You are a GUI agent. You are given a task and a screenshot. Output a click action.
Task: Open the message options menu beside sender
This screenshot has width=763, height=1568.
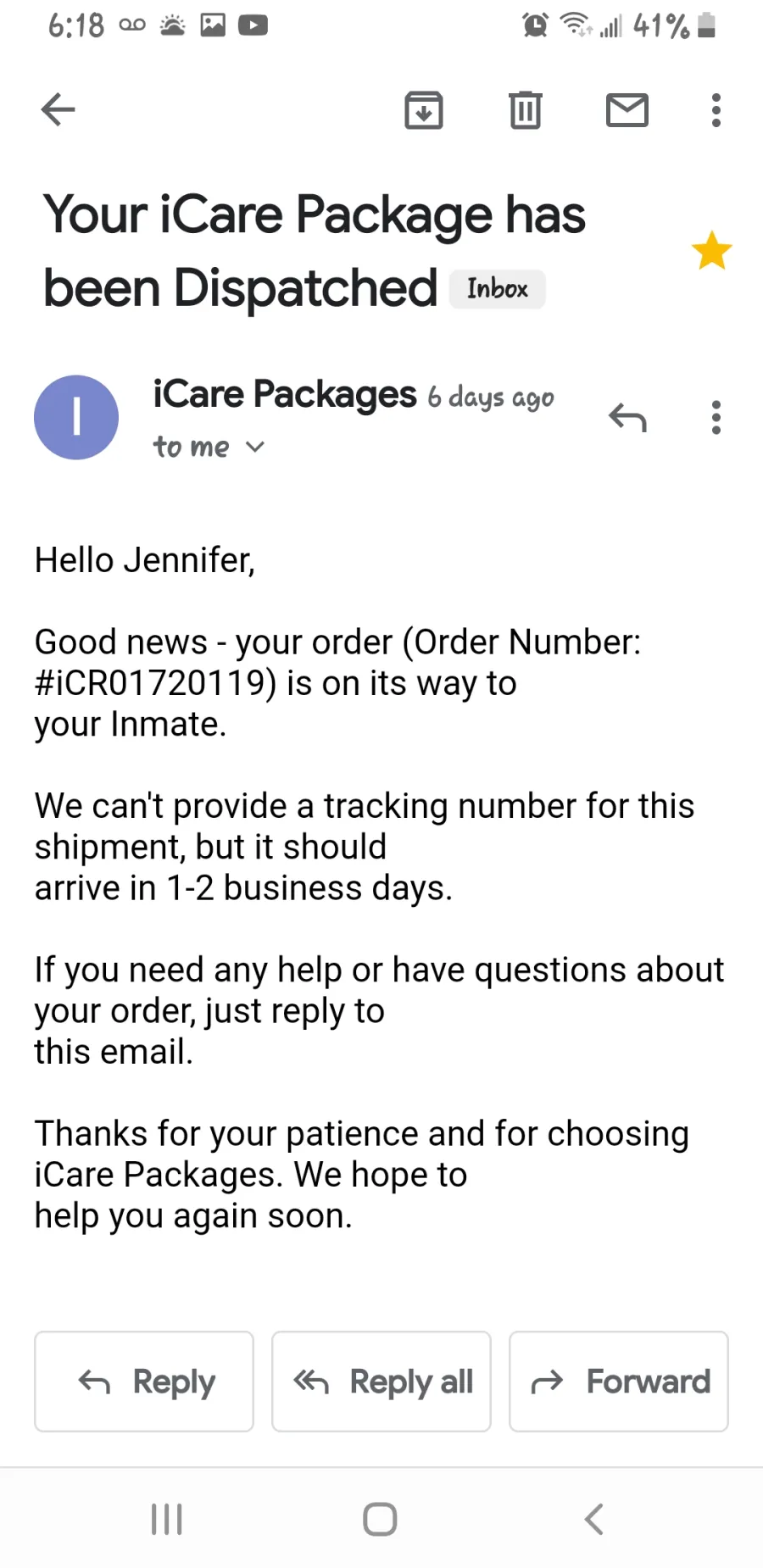(716, 417)
